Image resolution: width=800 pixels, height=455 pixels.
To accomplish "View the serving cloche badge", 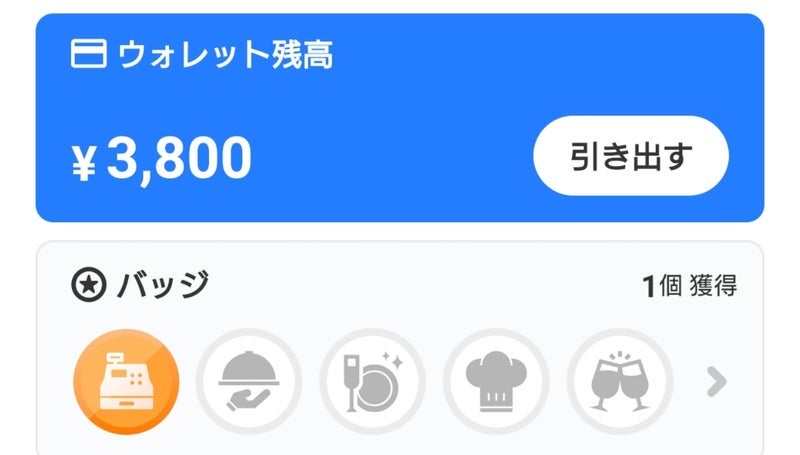I will click(249, 382).
